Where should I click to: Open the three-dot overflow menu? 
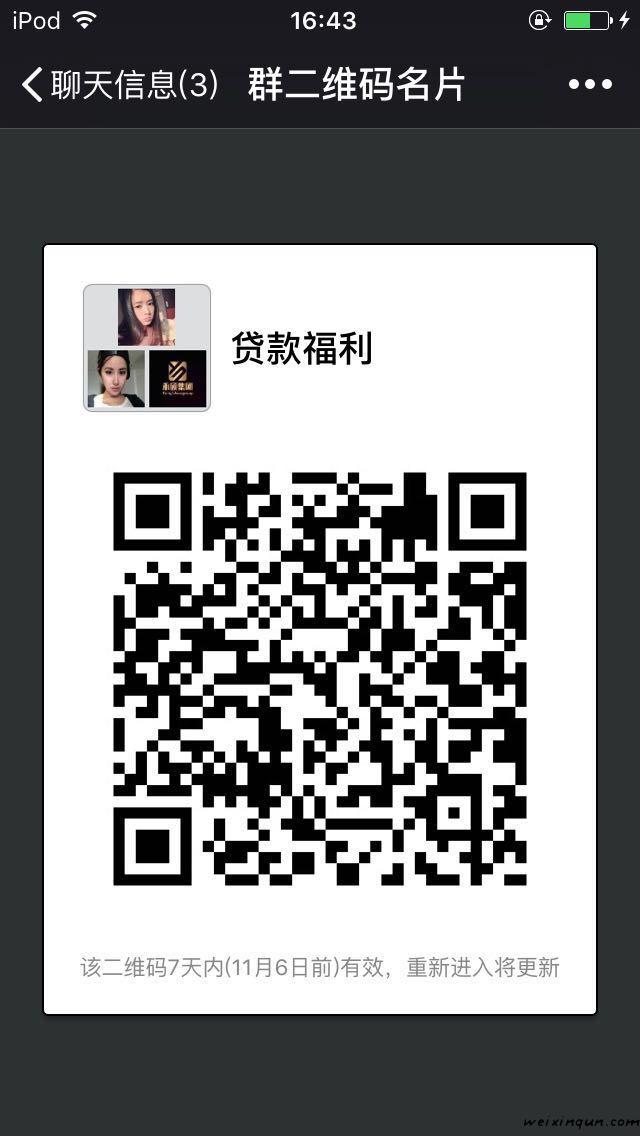(x=590, y=85)
